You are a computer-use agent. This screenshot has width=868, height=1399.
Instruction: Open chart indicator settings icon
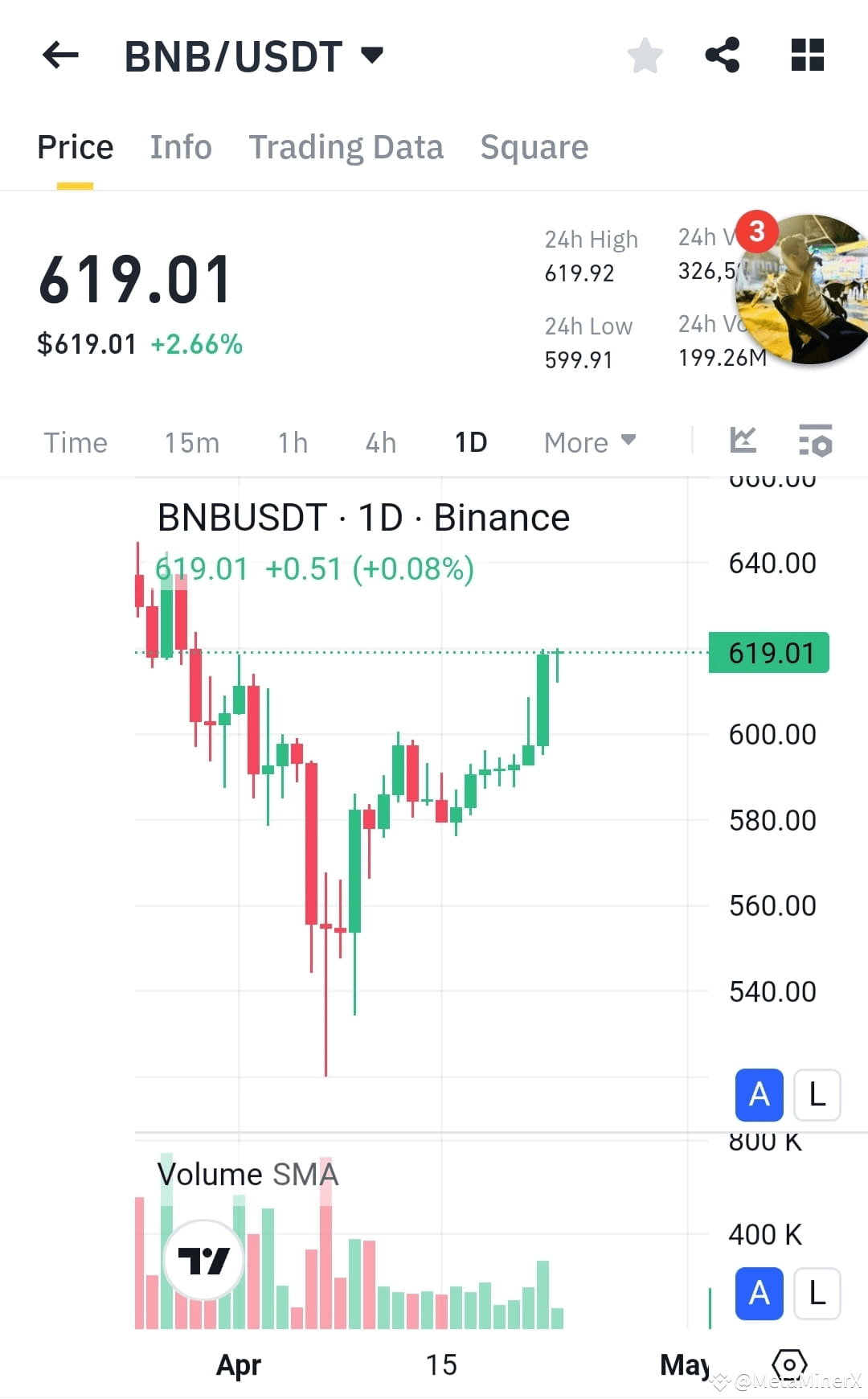tap(814, 441)
